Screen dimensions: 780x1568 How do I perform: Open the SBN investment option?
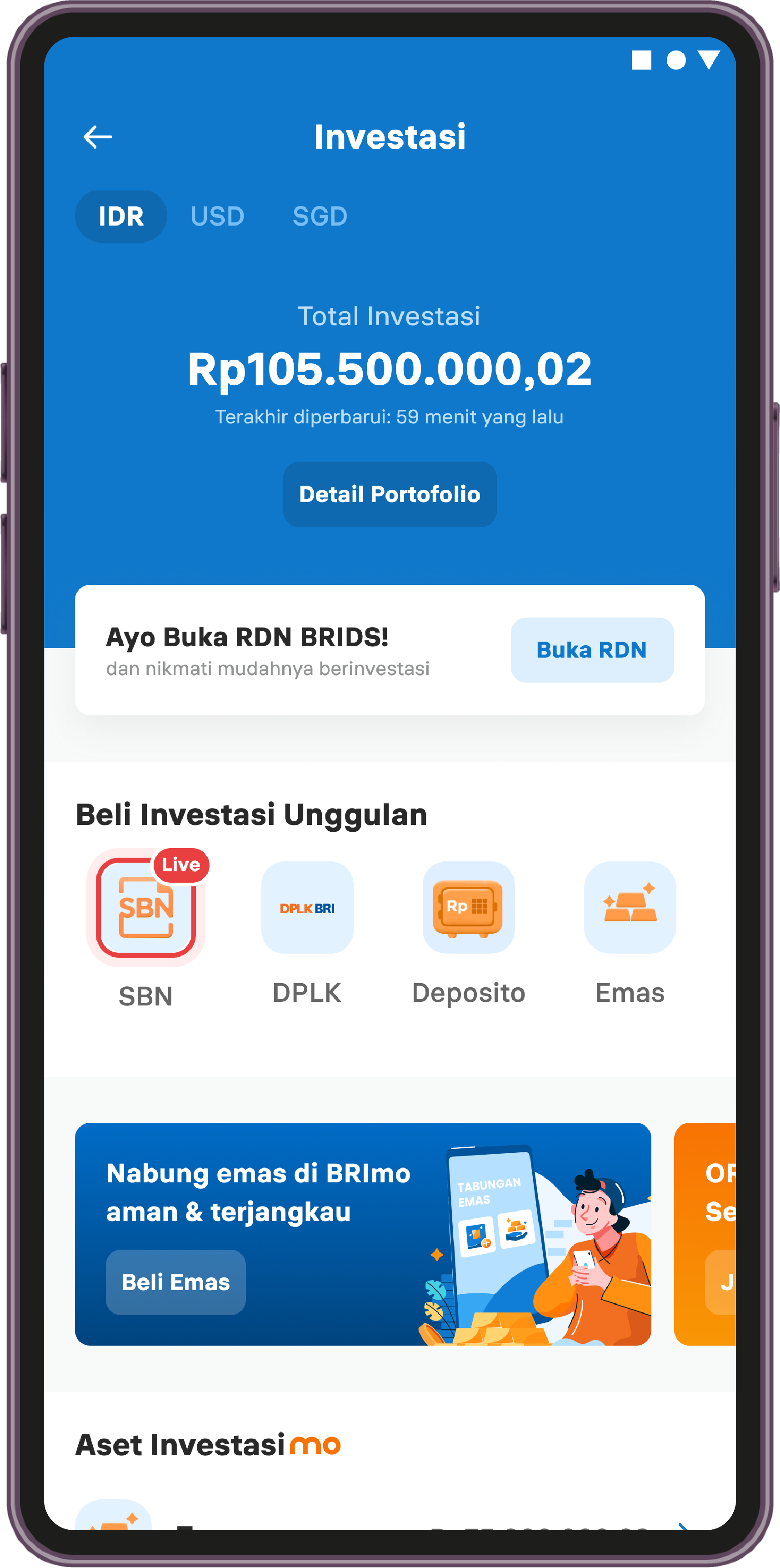point(146,908)
